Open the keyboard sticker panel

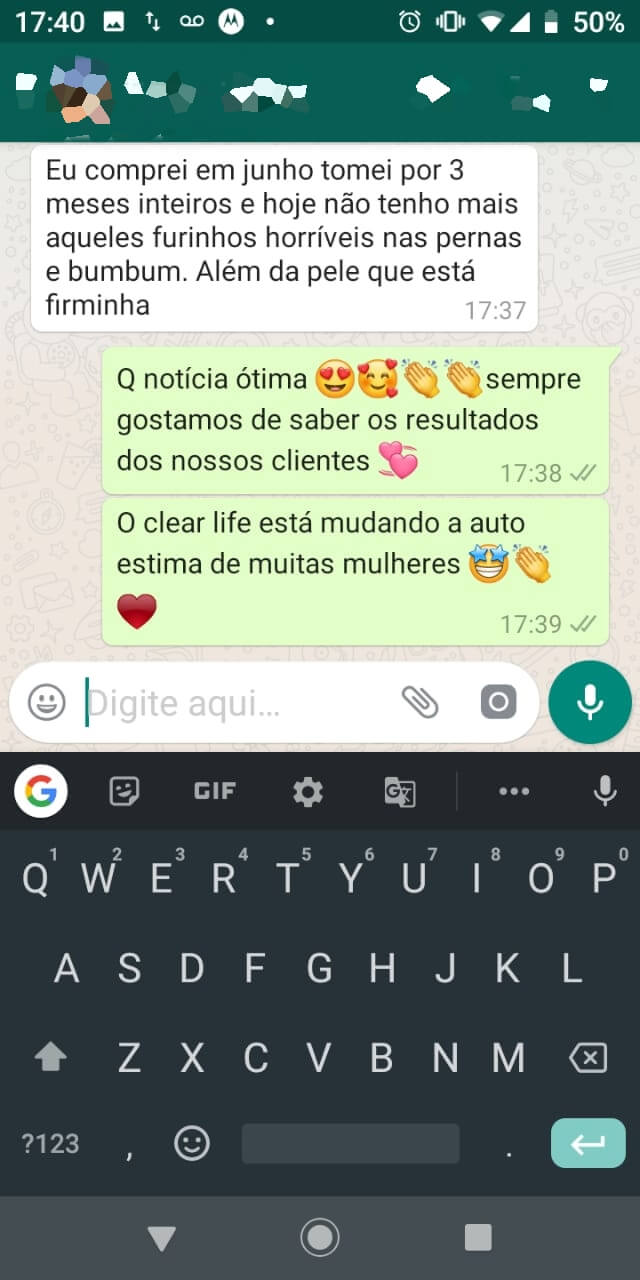[x=124, y=792]
